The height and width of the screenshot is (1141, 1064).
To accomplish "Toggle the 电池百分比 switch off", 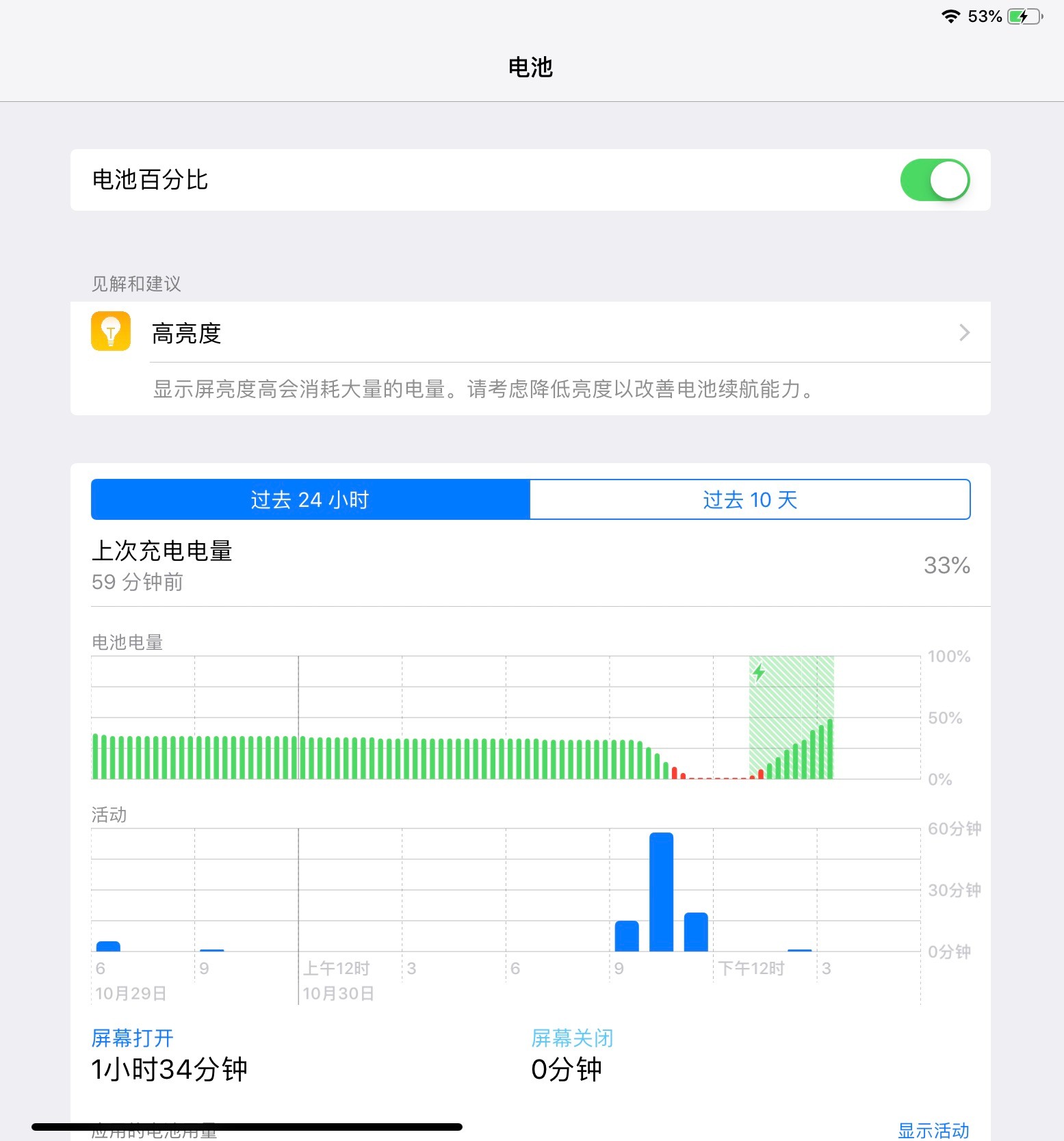I will tap(935, 181).
